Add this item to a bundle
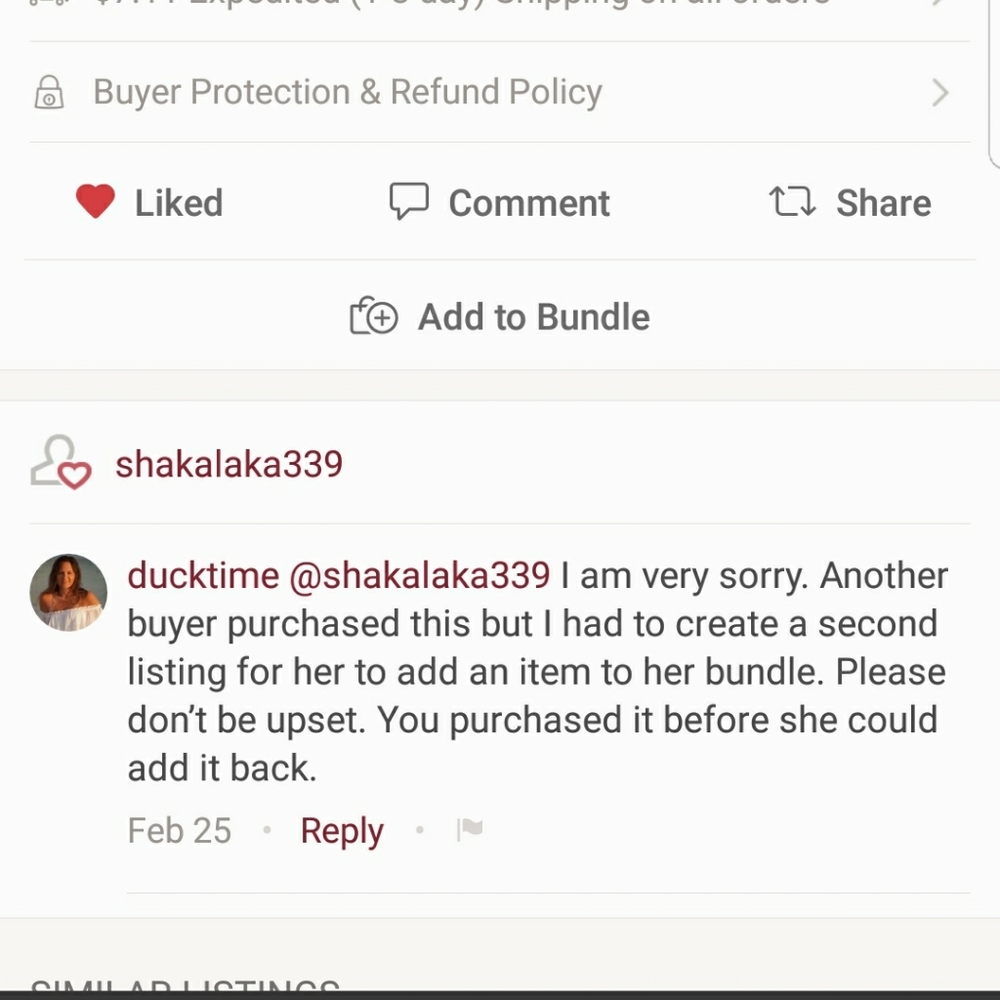The image size is (1000, 1000). pyautogui.click(x=499, y=317)
